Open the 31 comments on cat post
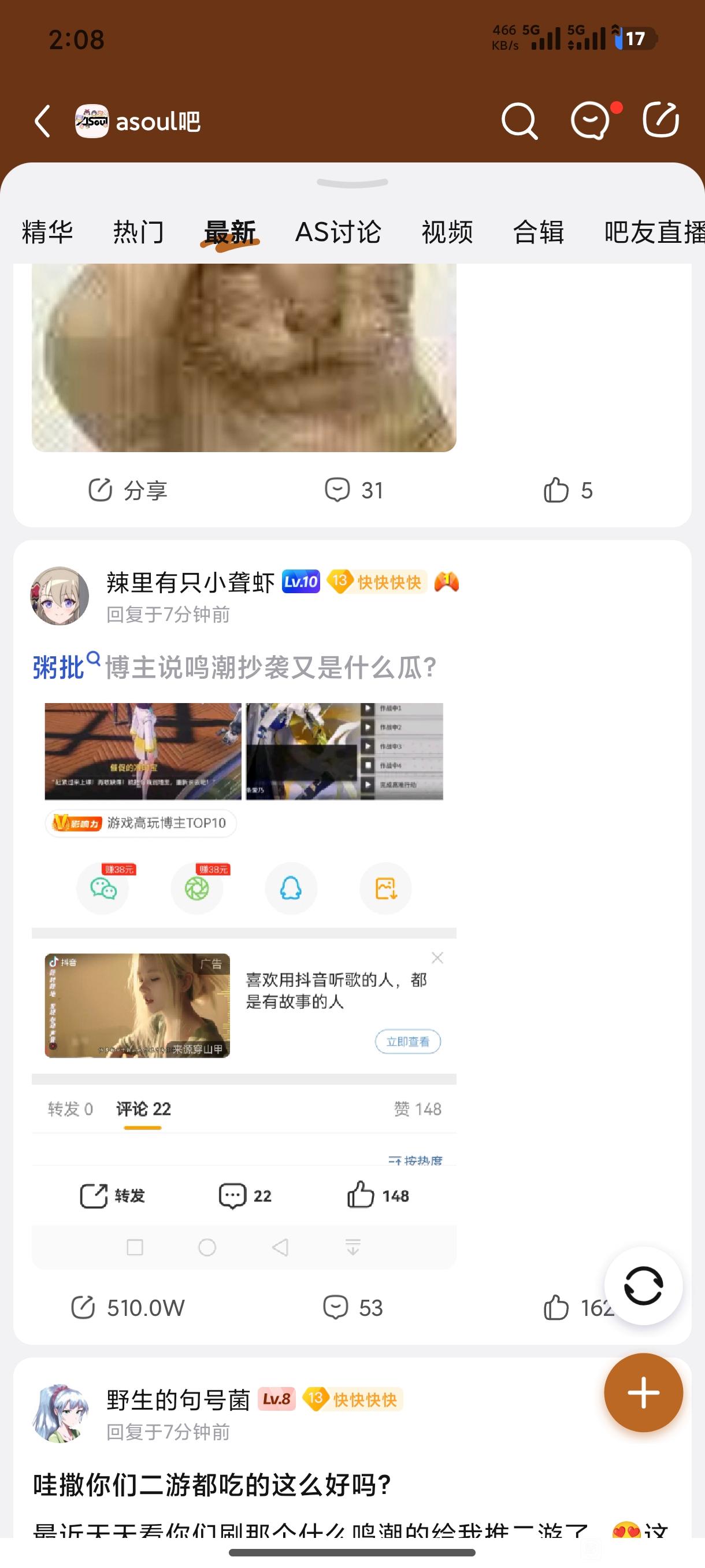This screenshot has height=1568, width=705. pos(354,490)
